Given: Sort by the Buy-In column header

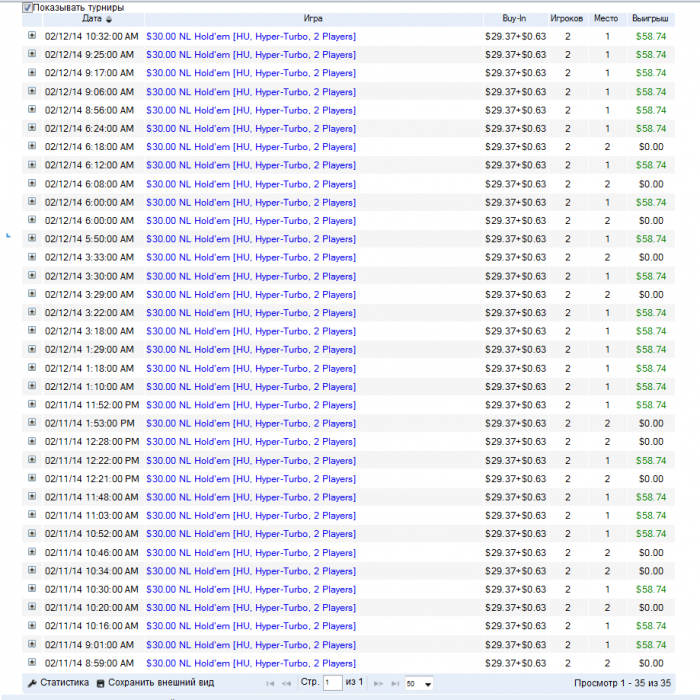Looking at the screenshot, I should [515, 19].
